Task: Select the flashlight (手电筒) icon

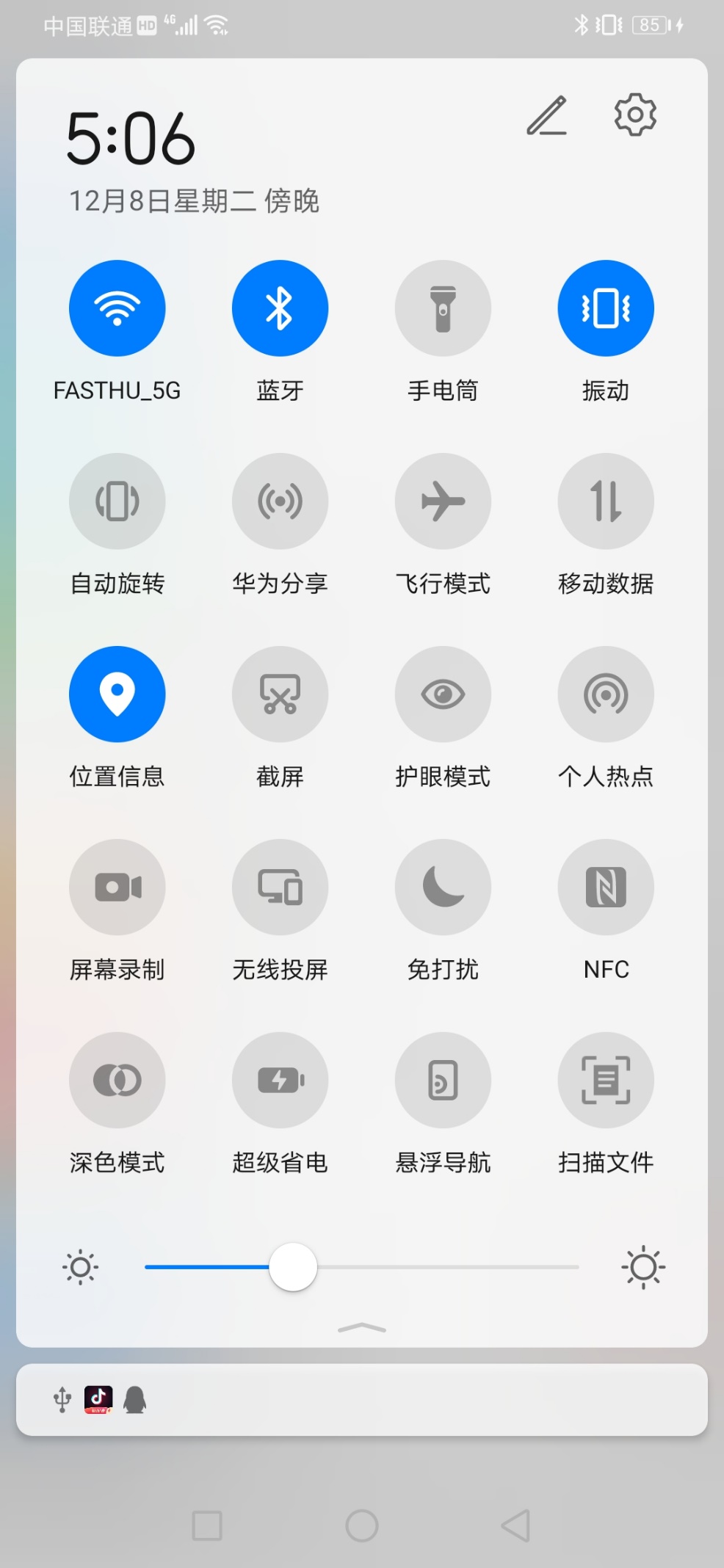Action: [x=443, y=308]
